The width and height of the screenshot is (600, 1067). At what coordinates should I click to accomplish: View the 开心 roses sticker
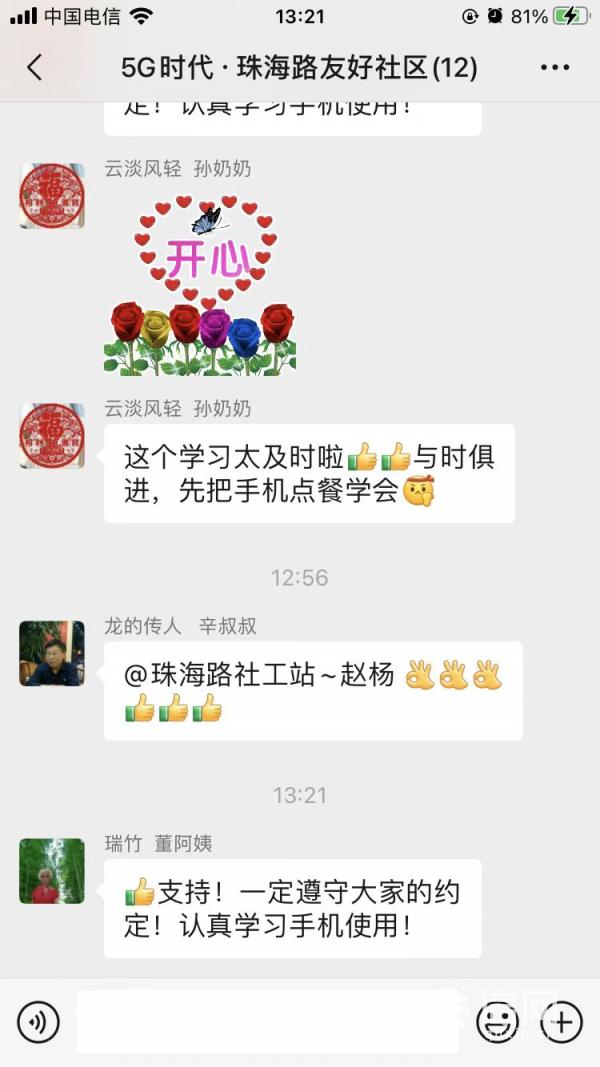pyautogui.click(x=200, y=285)
